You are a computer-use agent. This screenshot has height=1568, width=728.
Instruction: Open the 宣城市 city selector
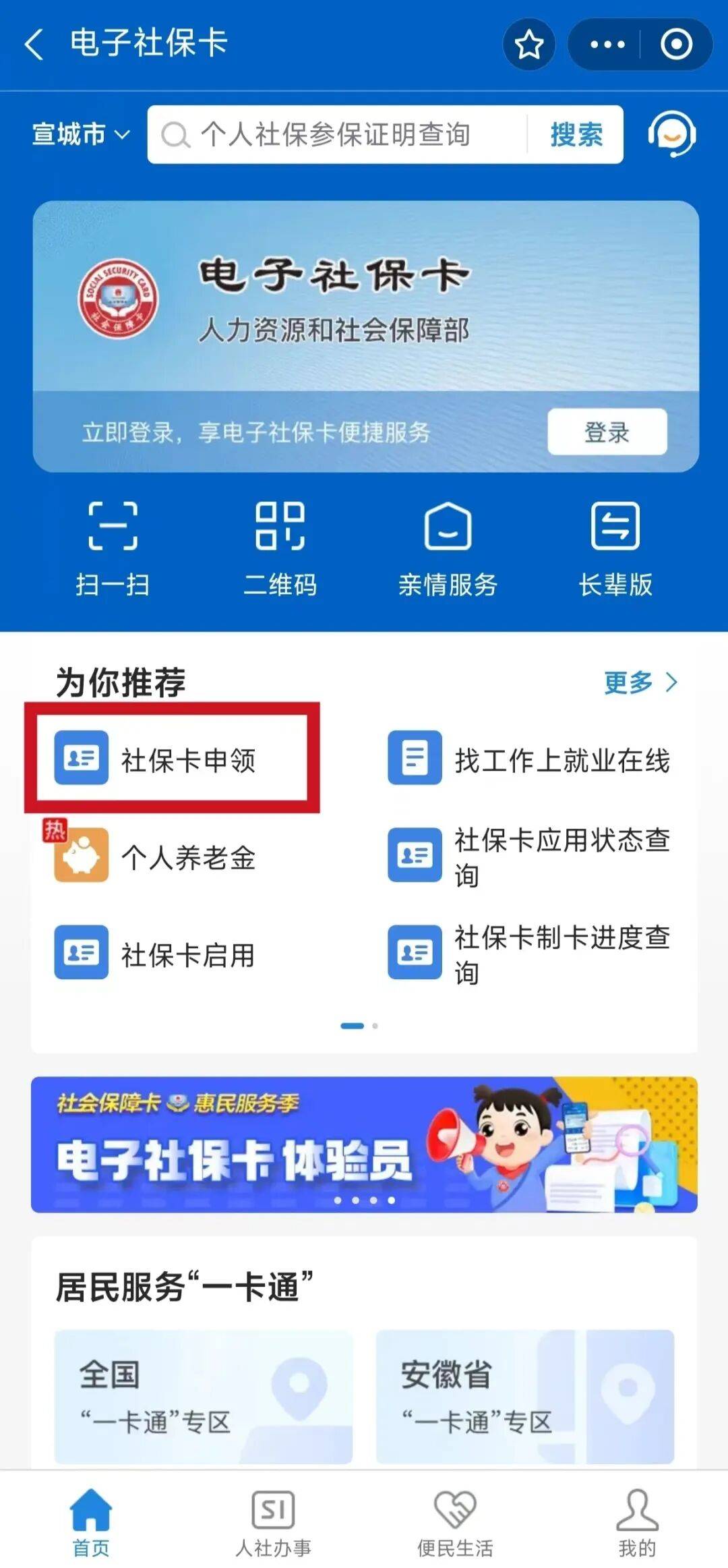point(78,135)
